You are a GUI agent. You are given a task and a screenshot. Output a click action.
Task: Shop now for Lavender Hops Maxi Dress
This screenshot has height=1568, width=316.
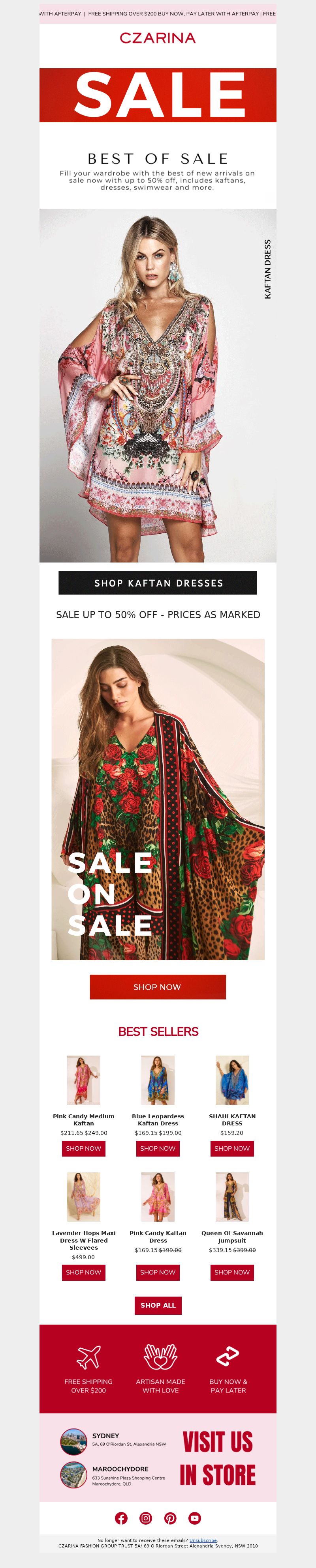point(84,1272)
